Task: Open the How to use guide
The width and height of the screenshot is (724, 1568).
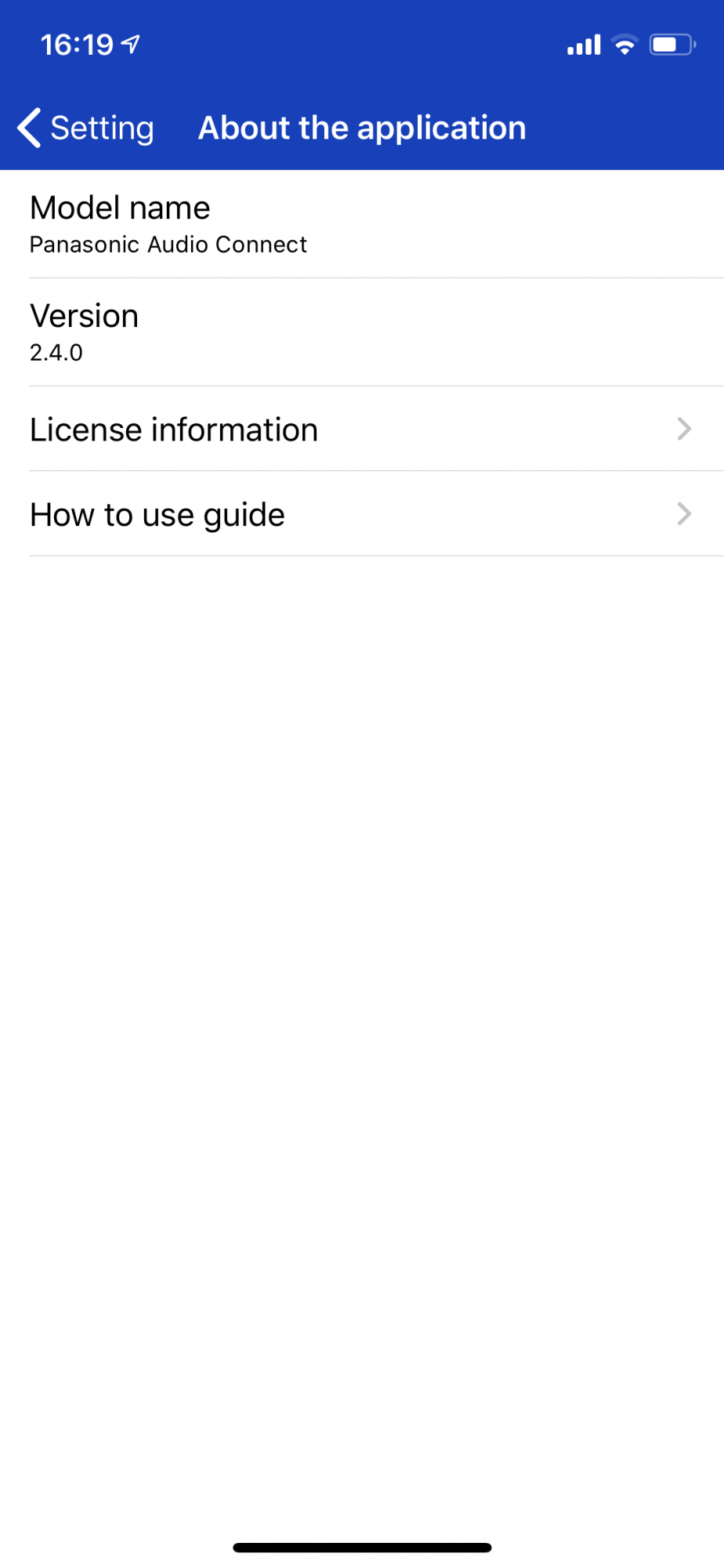Action: click(x=360, y=515)
